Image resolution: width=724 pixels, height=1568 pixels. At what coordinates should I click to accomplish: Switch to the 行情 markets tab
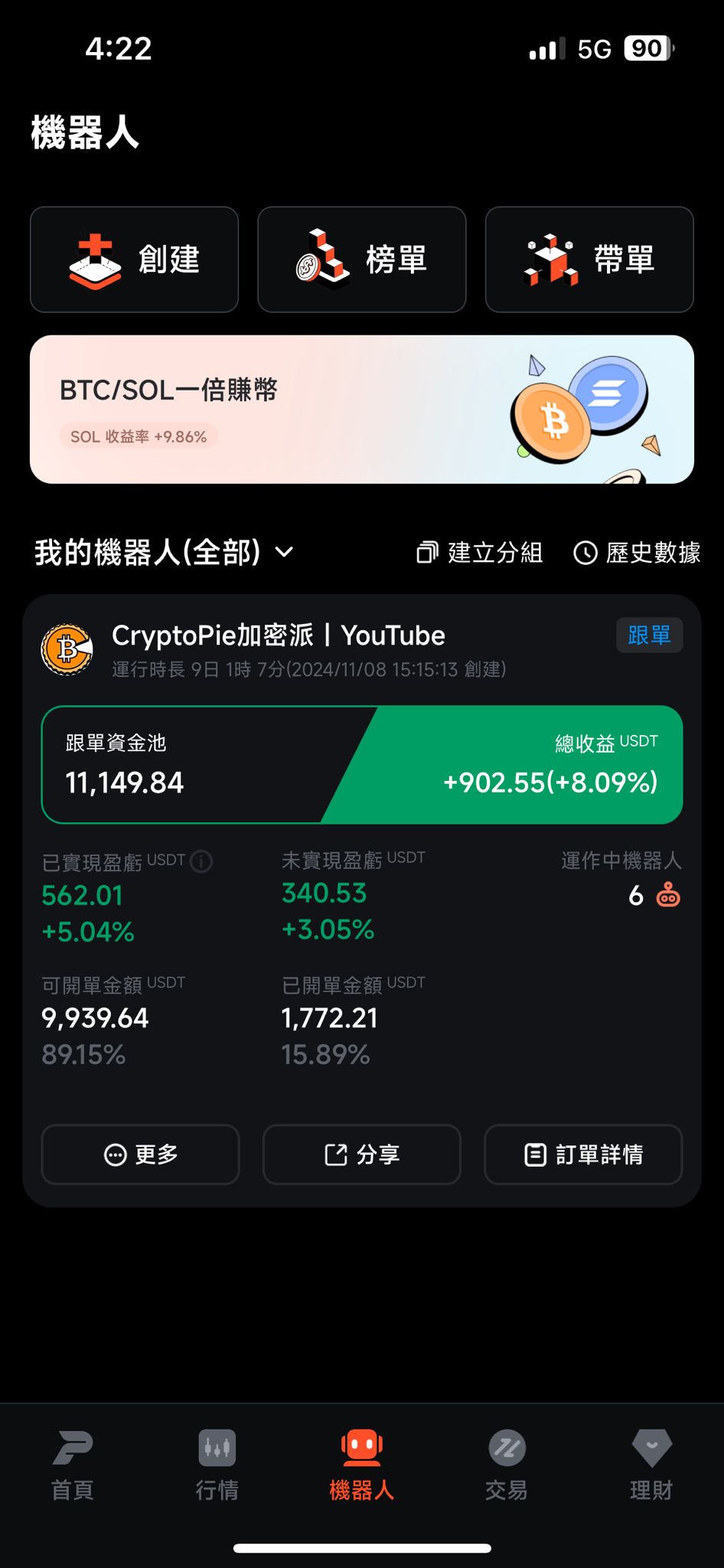[x=217, y=1464]
